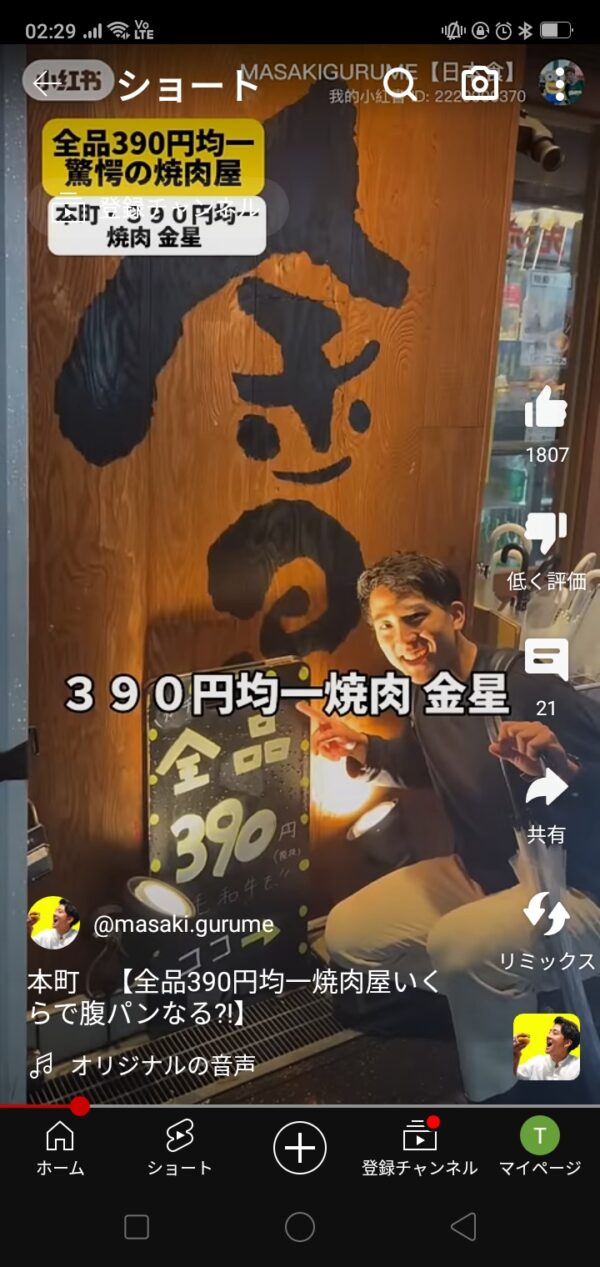Open search with the magnifier icon
Screen dimensions: 600x1267
(400, 84)
